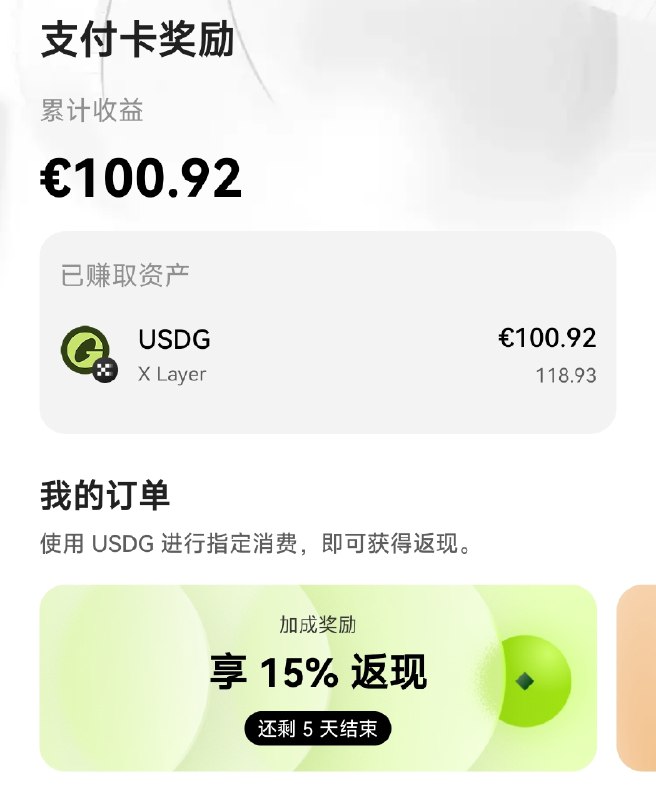Open the USDG X Layer asset row

point(327,356)
